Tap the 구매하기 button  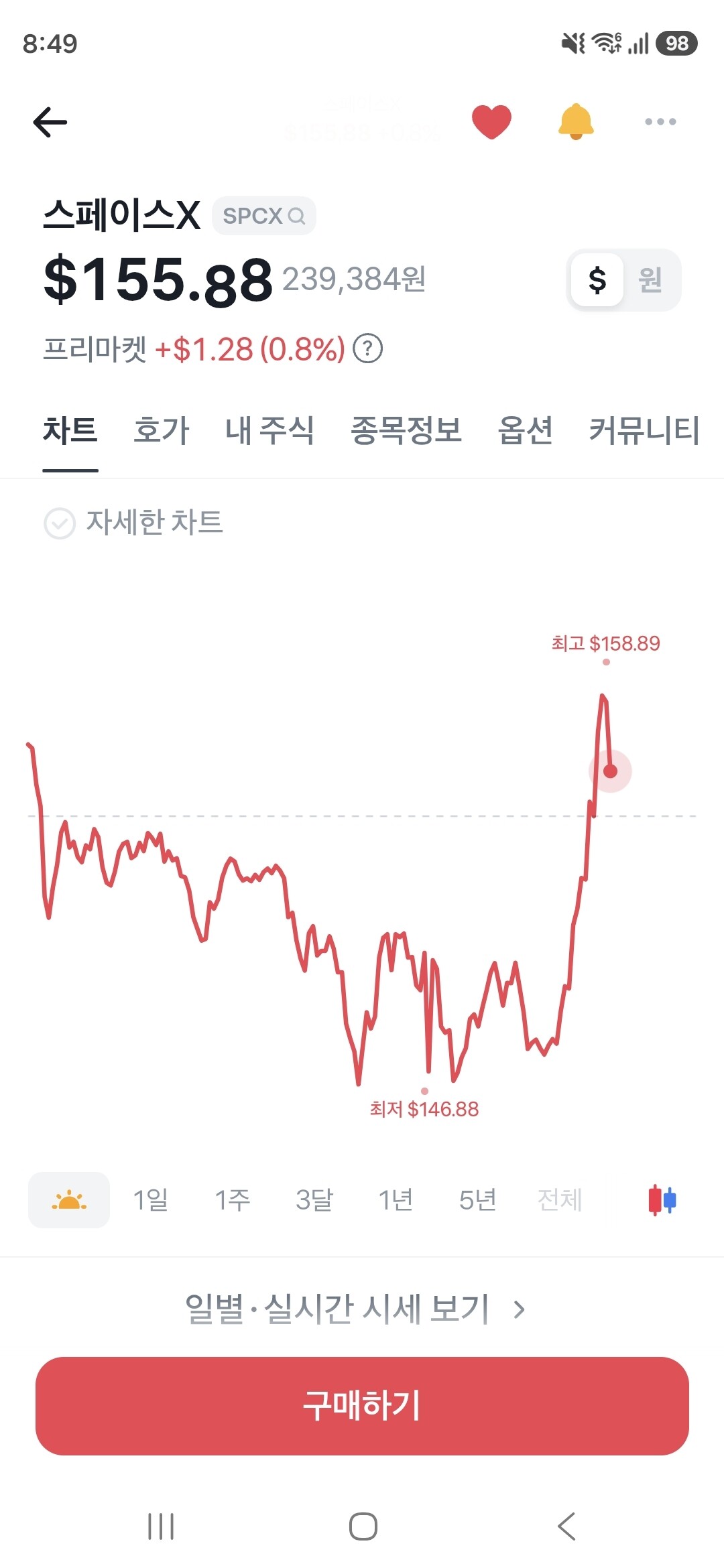coord(362,1406)
